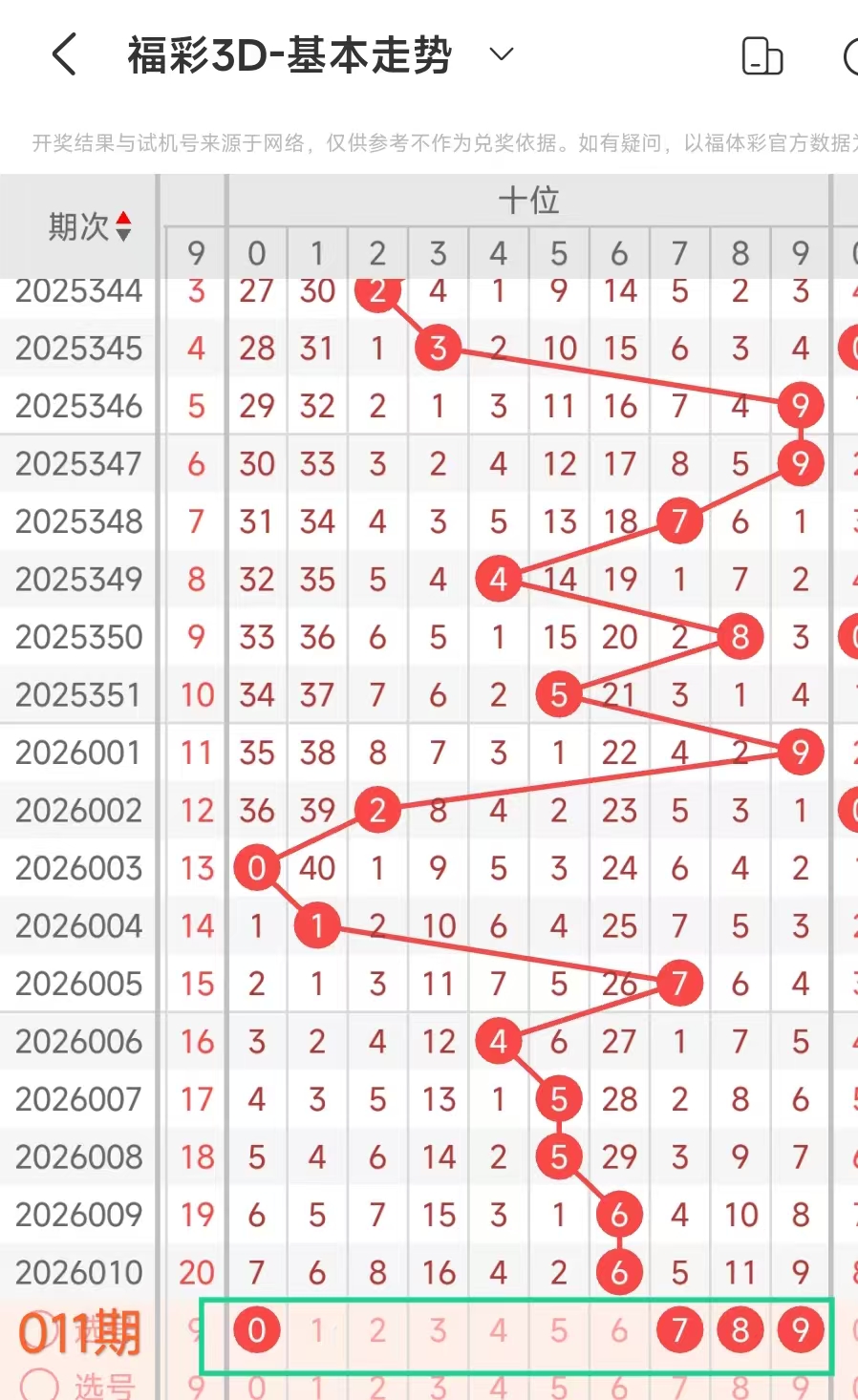Viewport: 858px width, 1400px height.
Task: Select number 3 in the 01期 tens row
Action: 438,1329
